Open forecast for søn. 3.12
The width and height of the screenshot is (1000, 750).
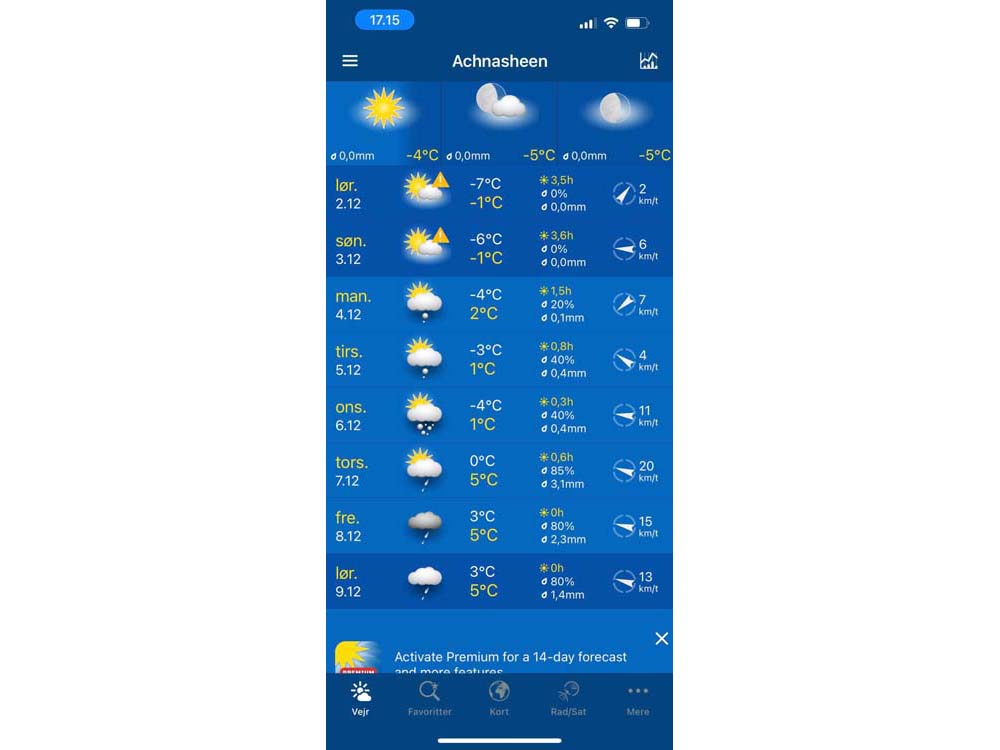[x=499, y=249]
